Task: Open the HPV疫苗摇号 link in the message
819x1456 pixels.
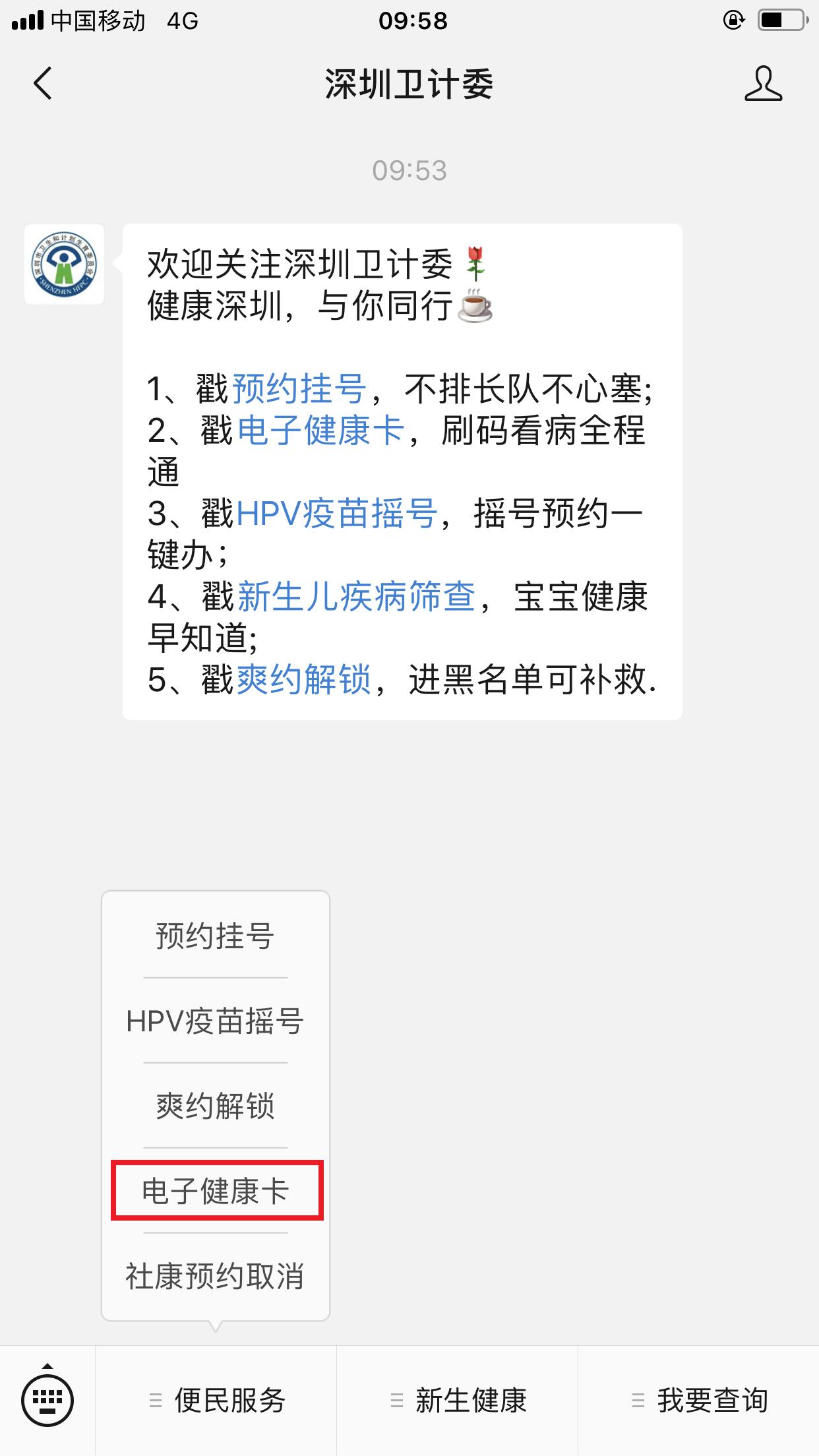Action: [336, 513]
